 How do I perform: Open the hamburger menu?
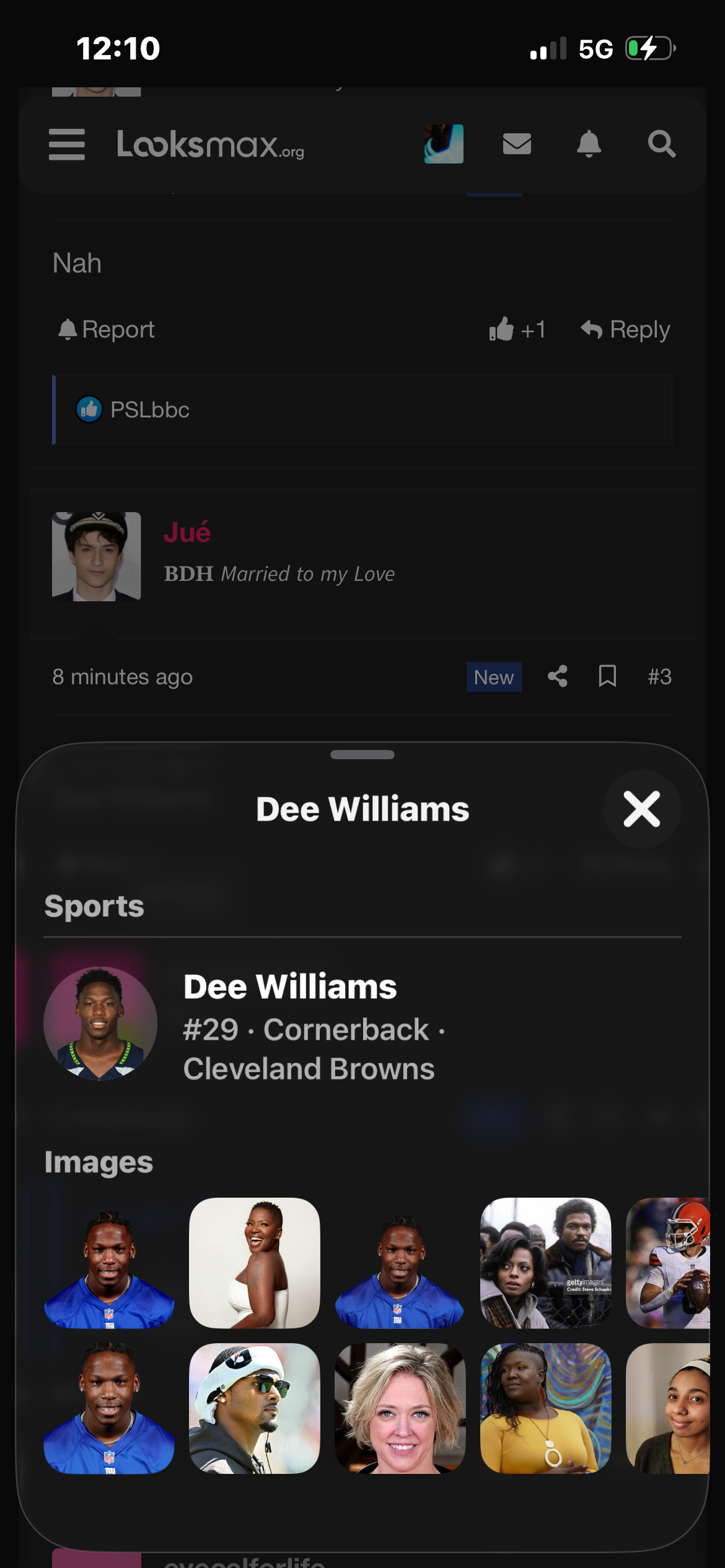67,145
